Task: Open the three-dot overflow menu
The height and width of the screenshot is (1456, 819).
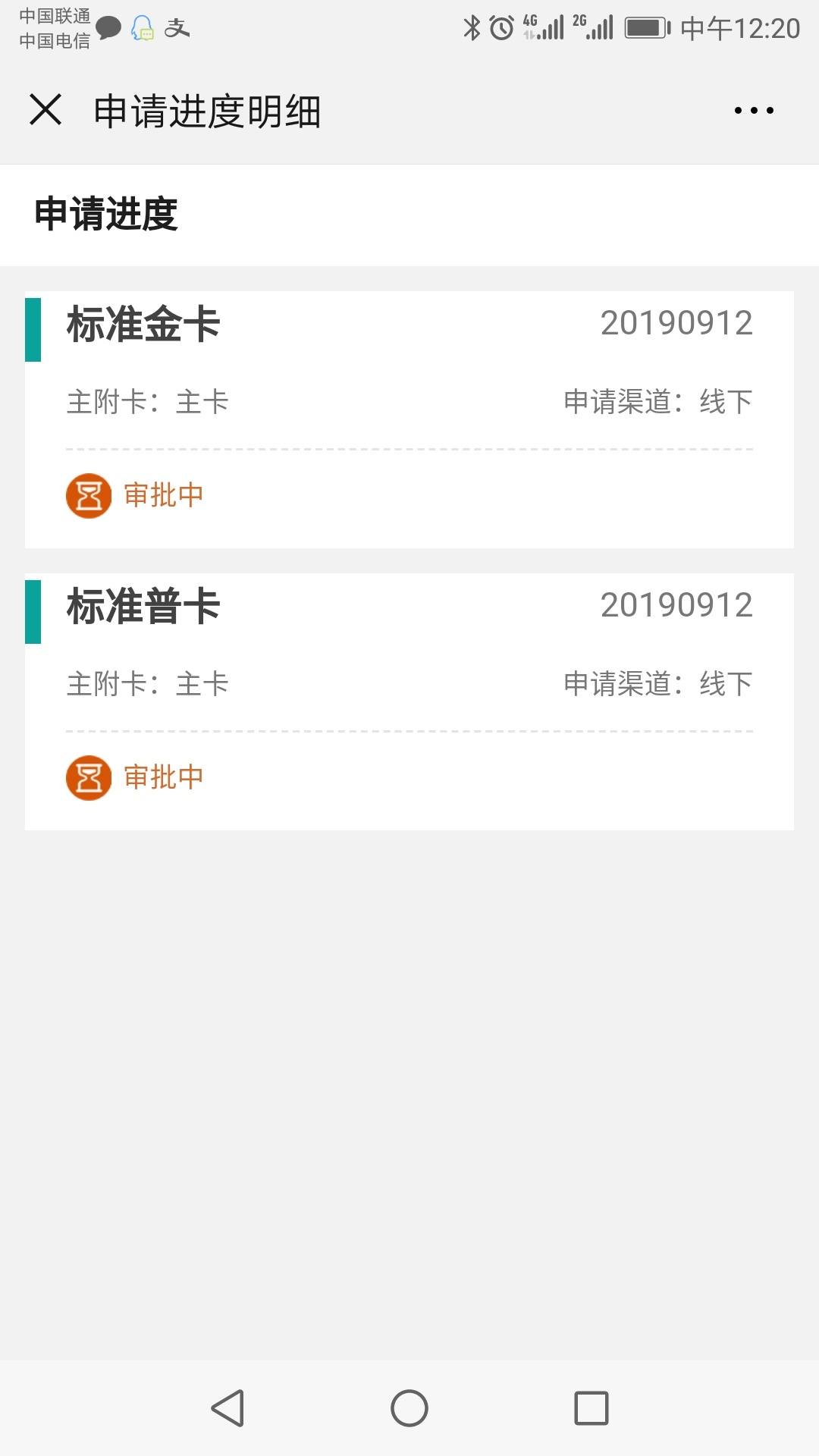Action: 754,111
